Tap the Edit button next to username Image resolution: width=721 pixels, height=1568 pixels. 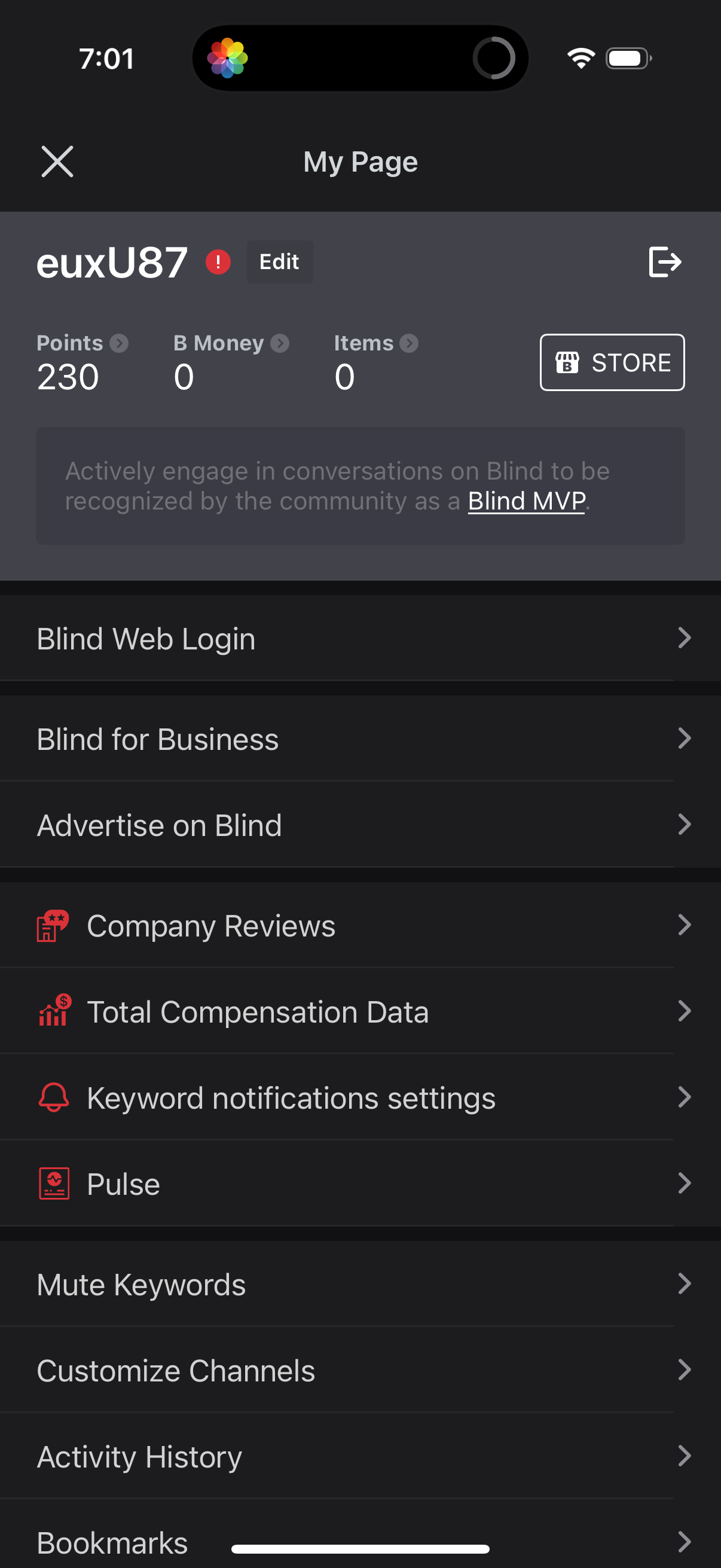tap(279, 262)
